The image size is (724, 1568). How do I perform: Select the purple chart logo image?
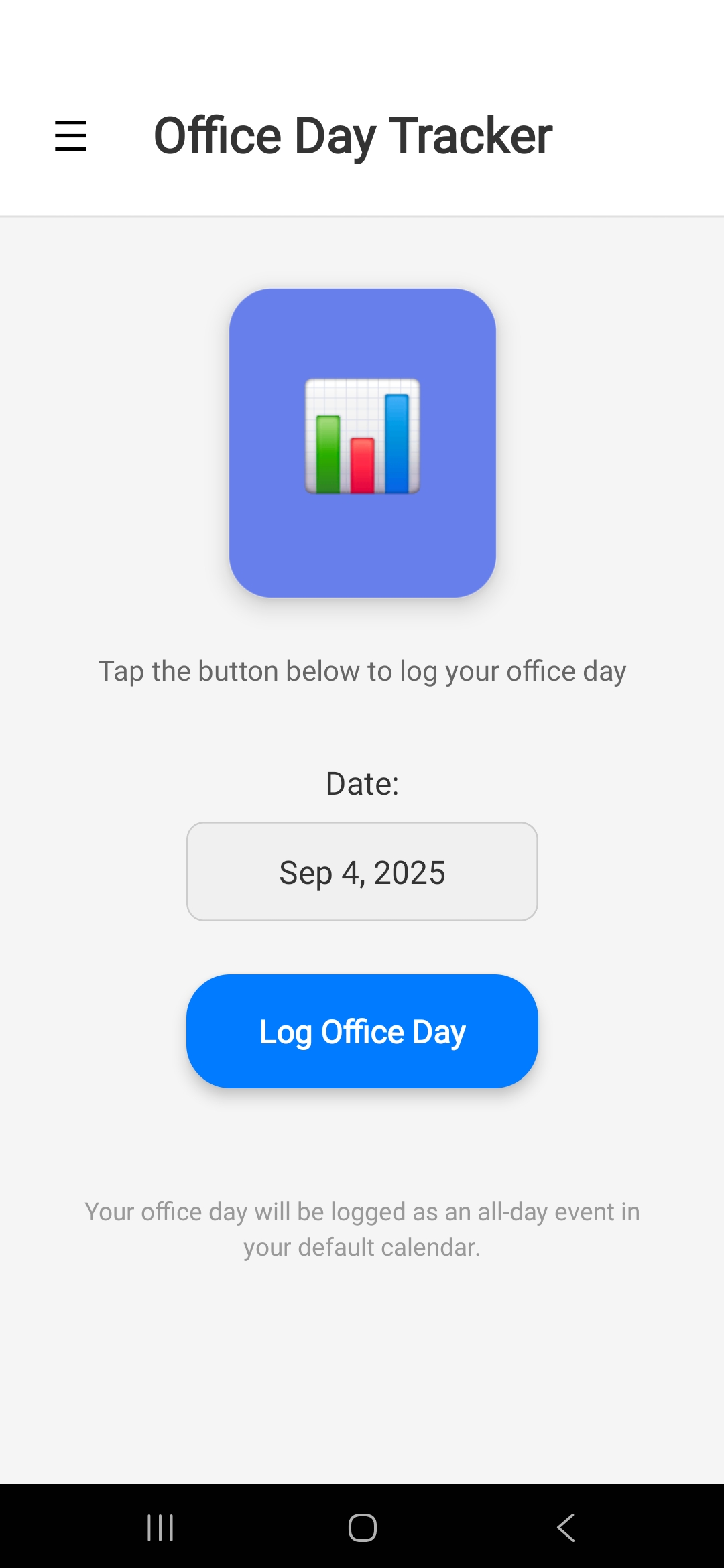pyautogui.click(x=362, y=443)
